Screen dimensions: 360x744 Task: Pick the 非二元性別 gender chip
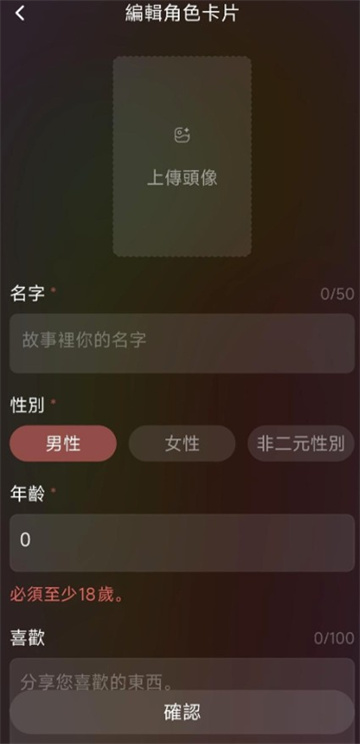301,444
